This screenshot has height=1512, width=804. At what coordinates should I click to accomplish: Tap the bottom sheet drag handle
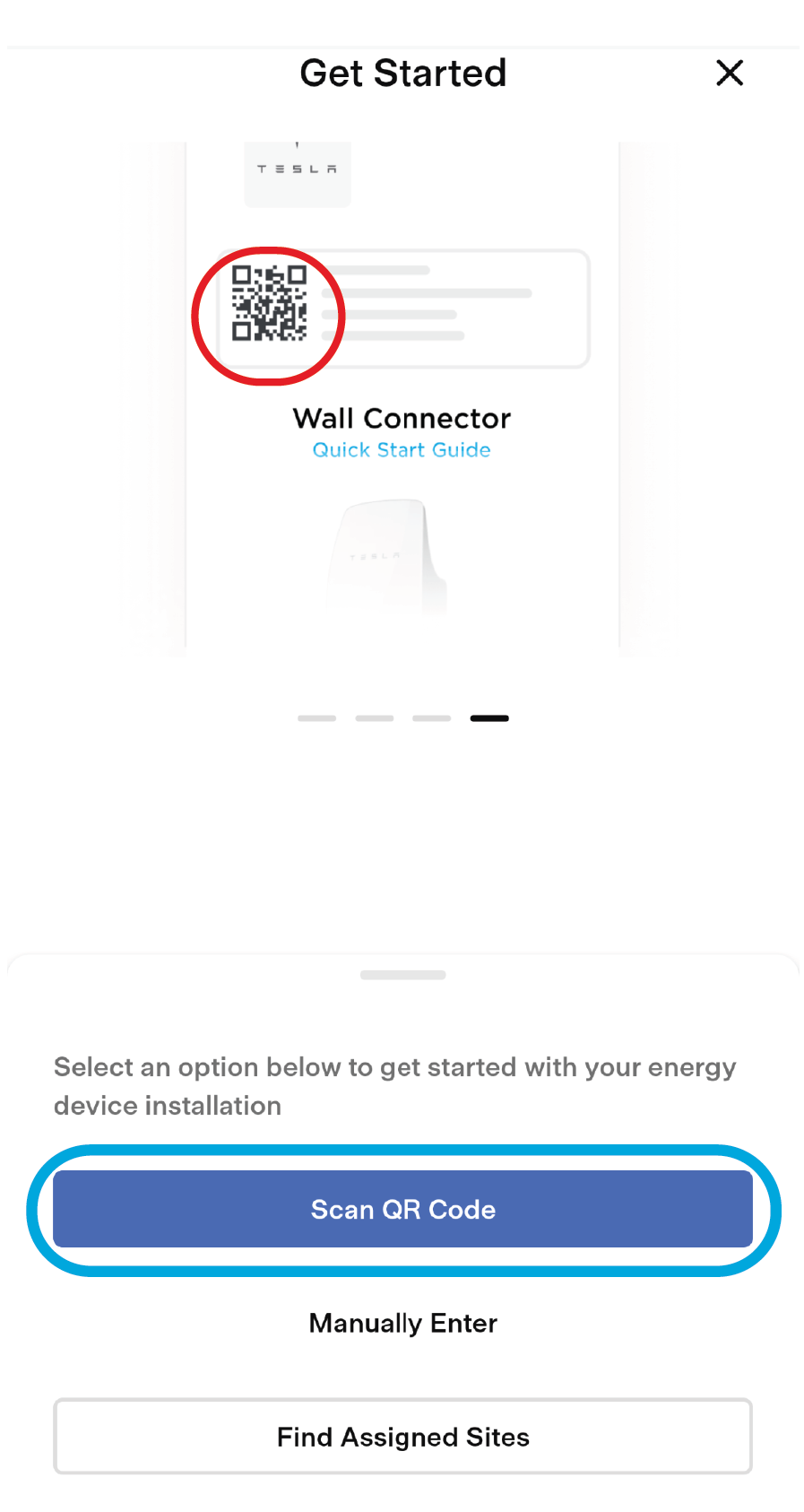click(x=402, y=975)
